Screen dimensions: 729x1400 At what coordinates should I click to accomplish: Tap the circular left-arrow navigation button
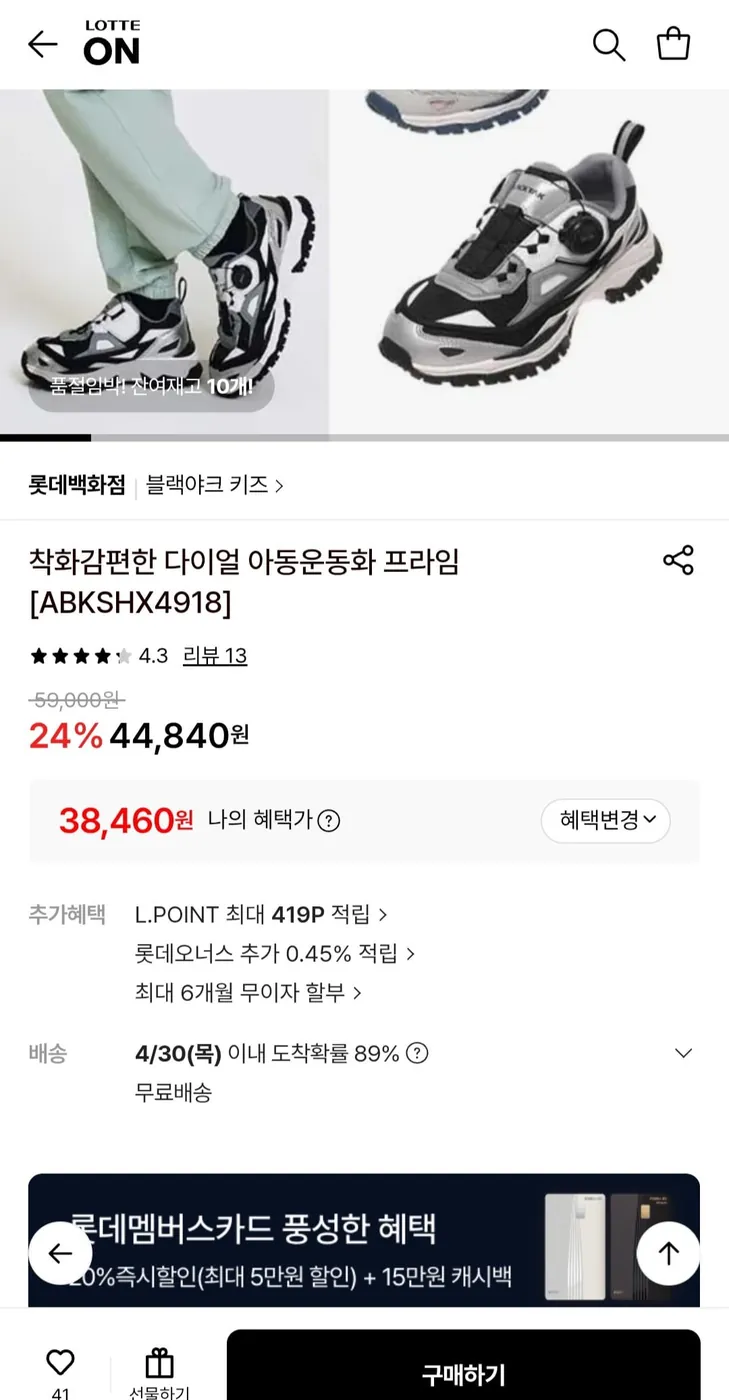60,1253
